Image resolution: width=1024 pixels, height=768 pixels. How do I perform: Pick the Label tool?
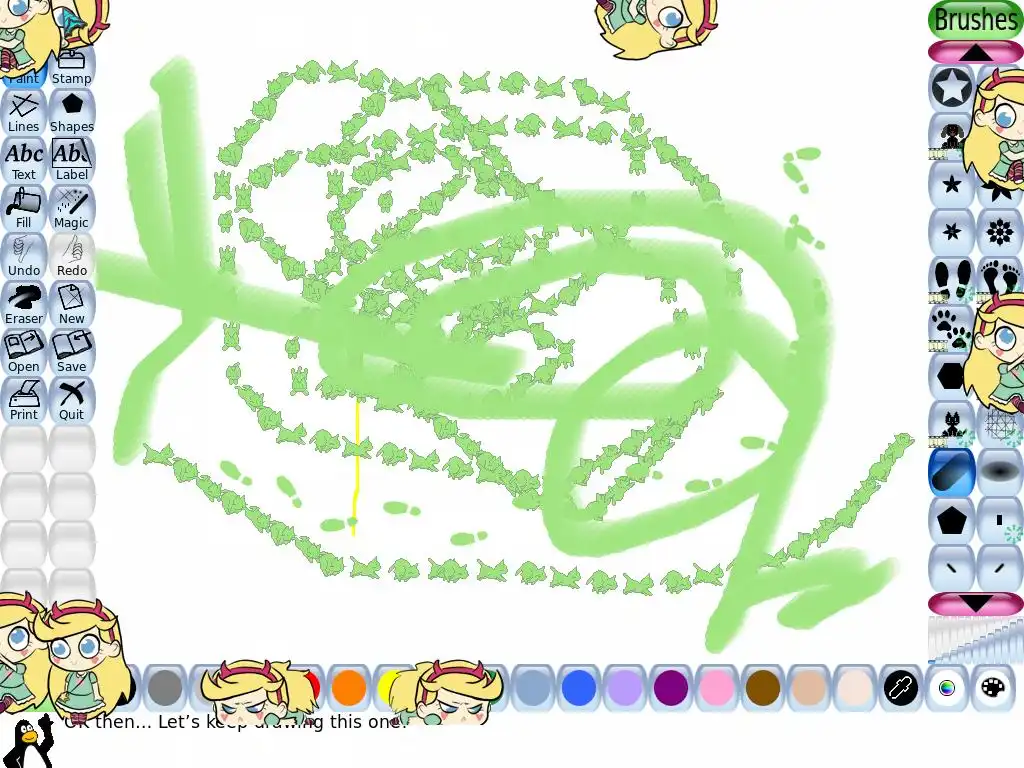click(x=72, y=159)
